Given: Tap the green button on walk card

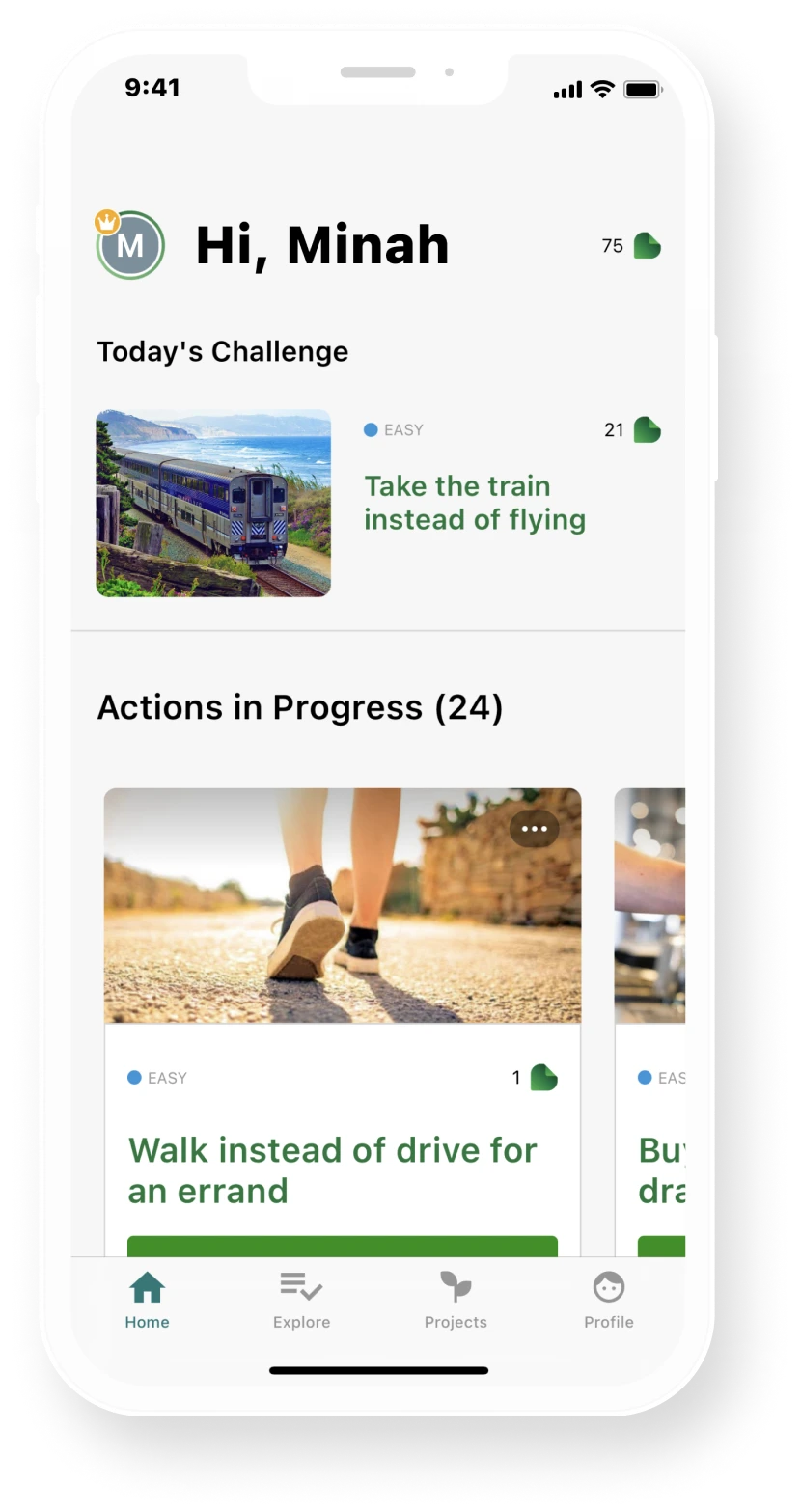Looking at the screenshot, I should [343, 1246].
